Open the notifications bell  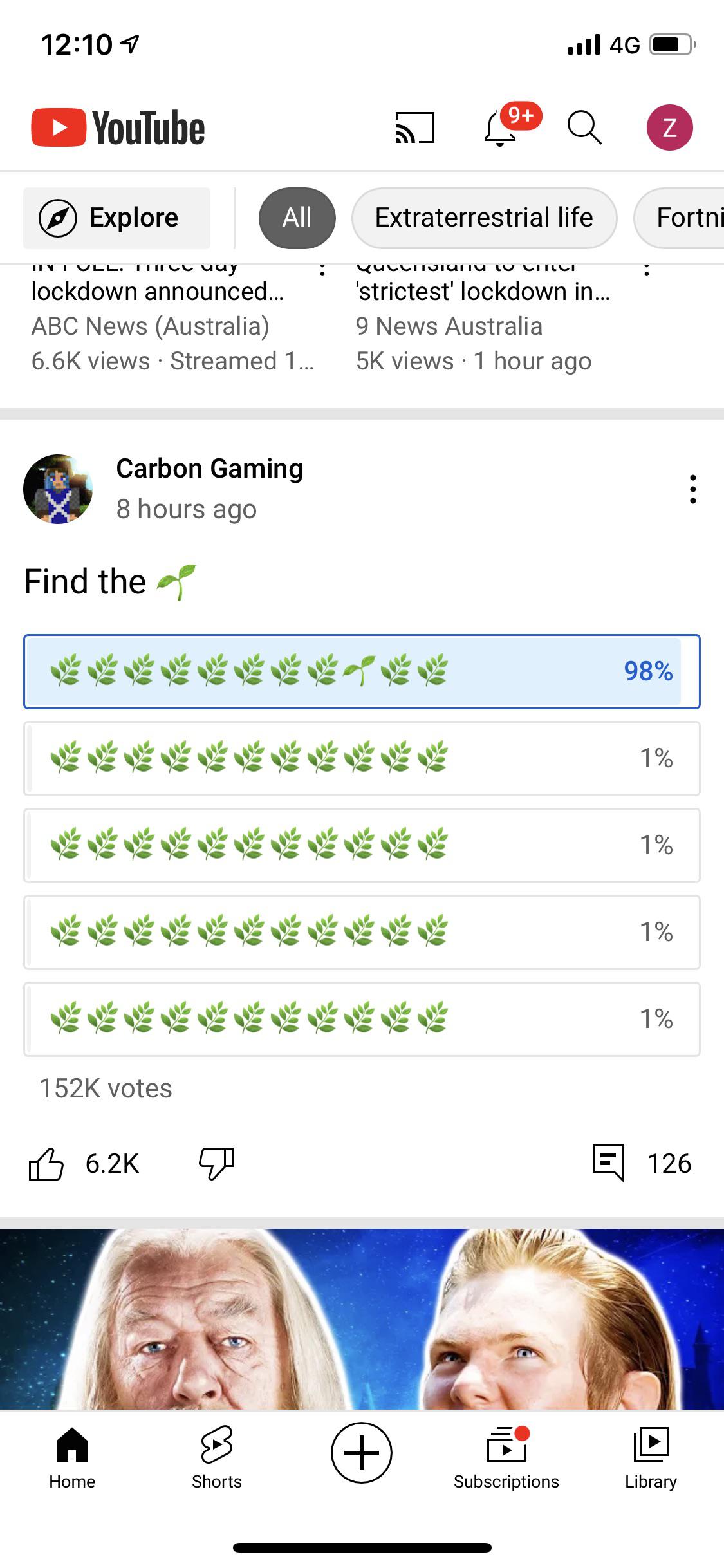(501, 127)
